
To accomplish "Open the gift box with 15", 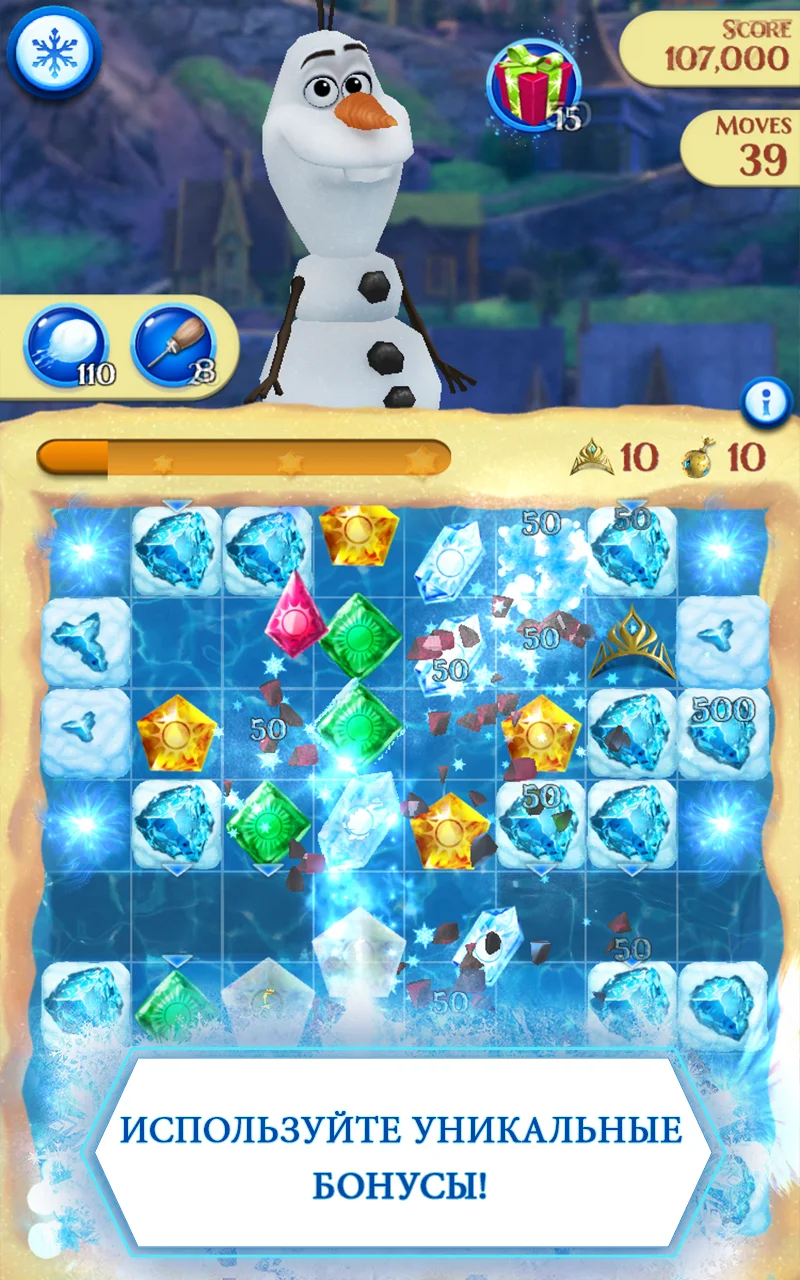I will click(x=531, y=84).
